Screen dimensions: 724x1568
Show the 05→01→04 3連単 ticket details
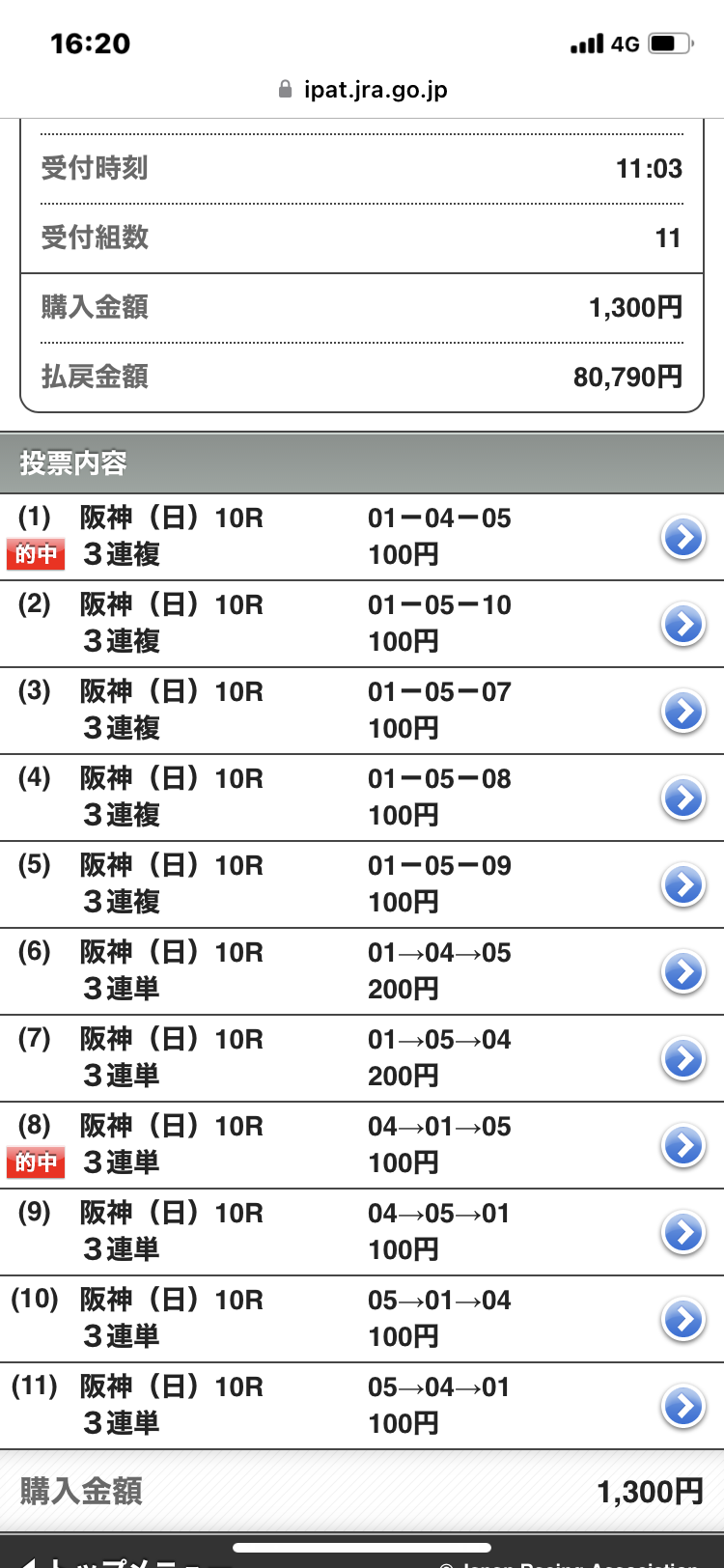pyautogui.click(x=682, y=1320)
